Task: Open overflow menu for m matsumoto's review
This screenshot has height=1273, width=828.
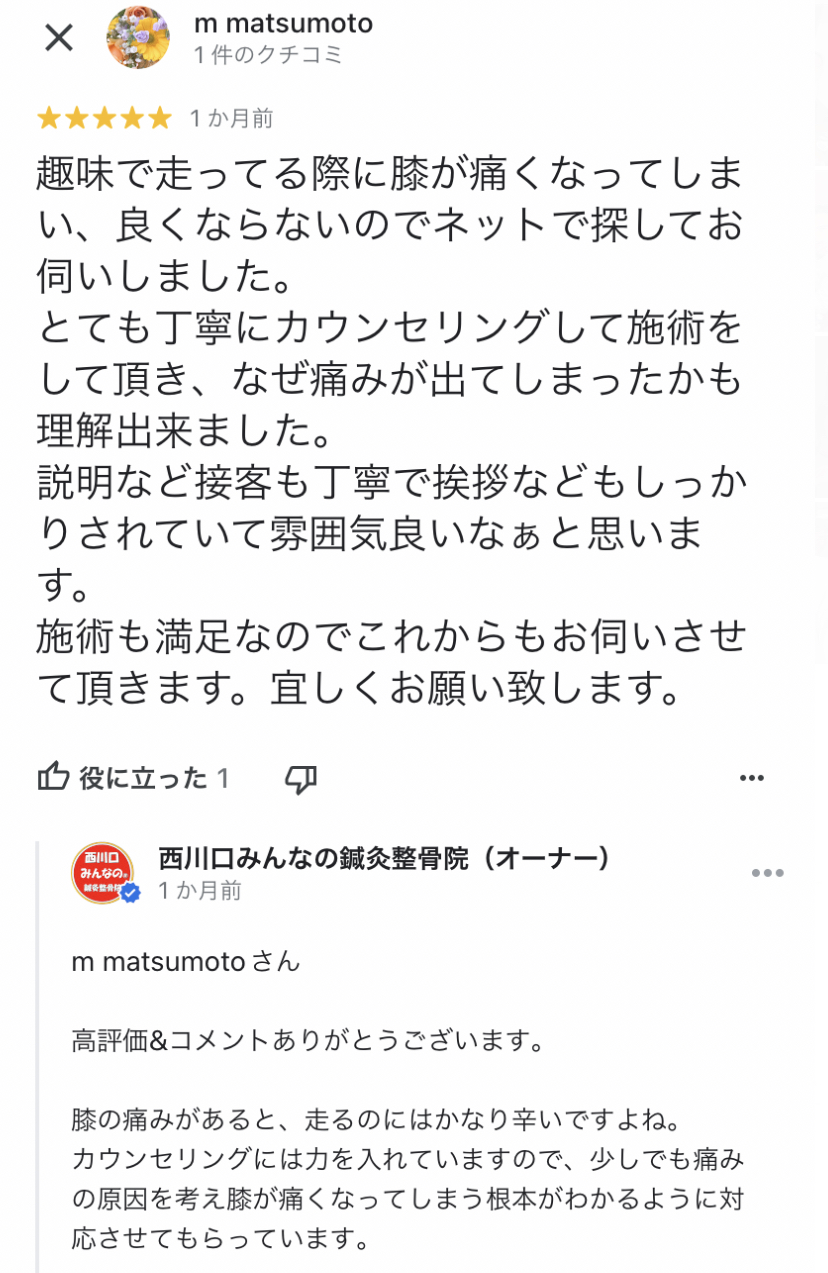Action: pos(751,778)
